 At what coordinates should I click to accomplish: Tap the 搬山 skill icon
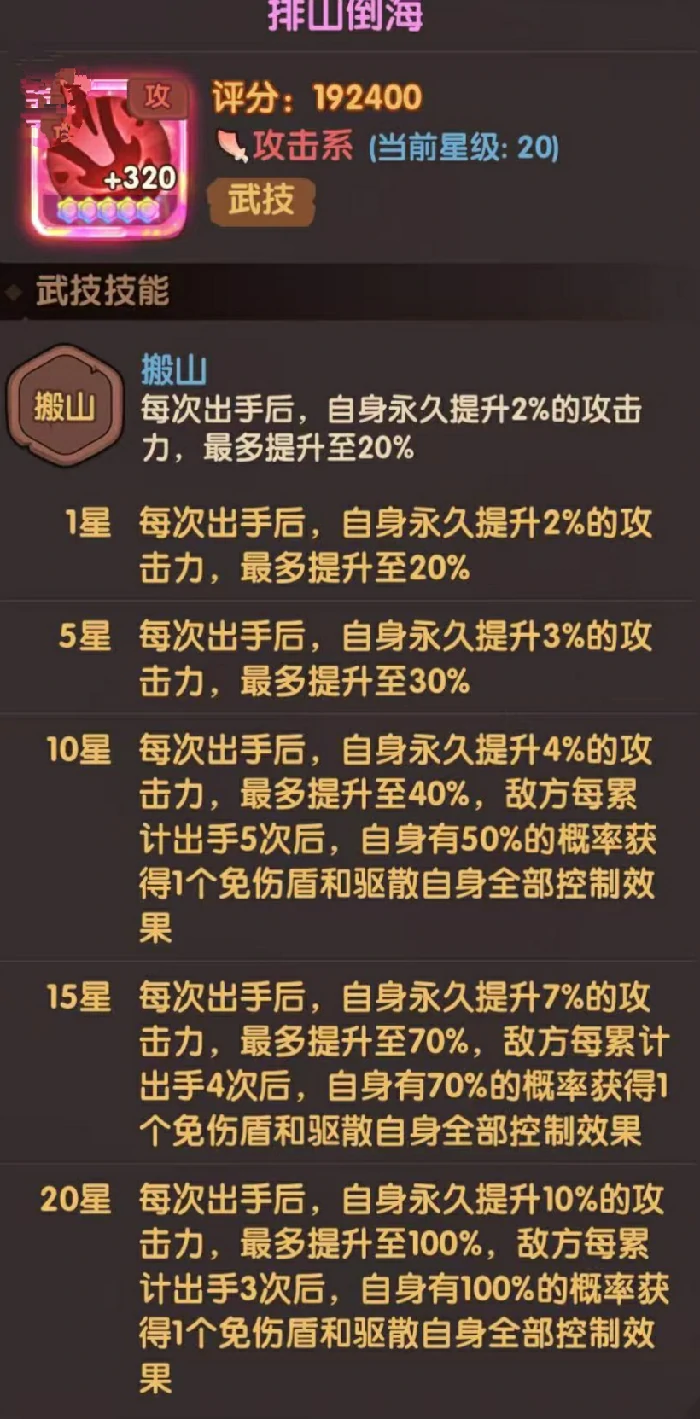64,407
